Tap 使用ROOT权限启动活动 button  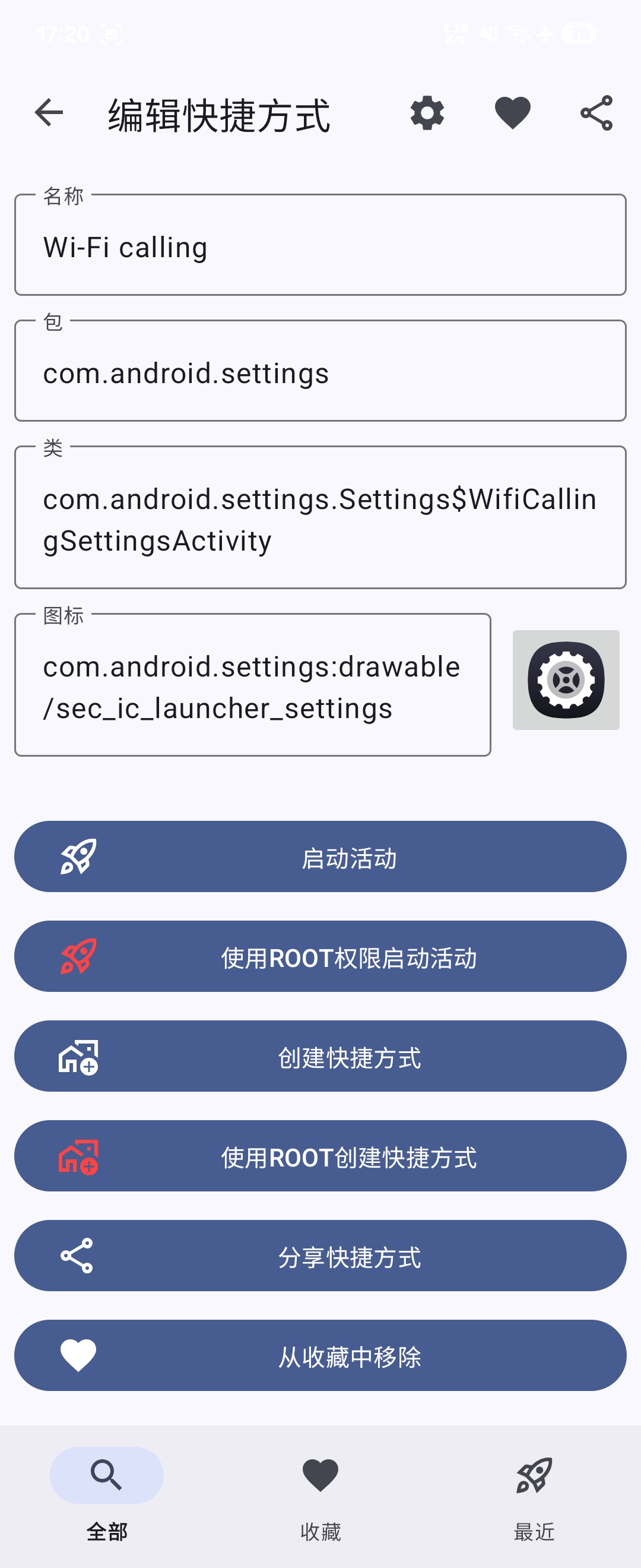point(320,957)
